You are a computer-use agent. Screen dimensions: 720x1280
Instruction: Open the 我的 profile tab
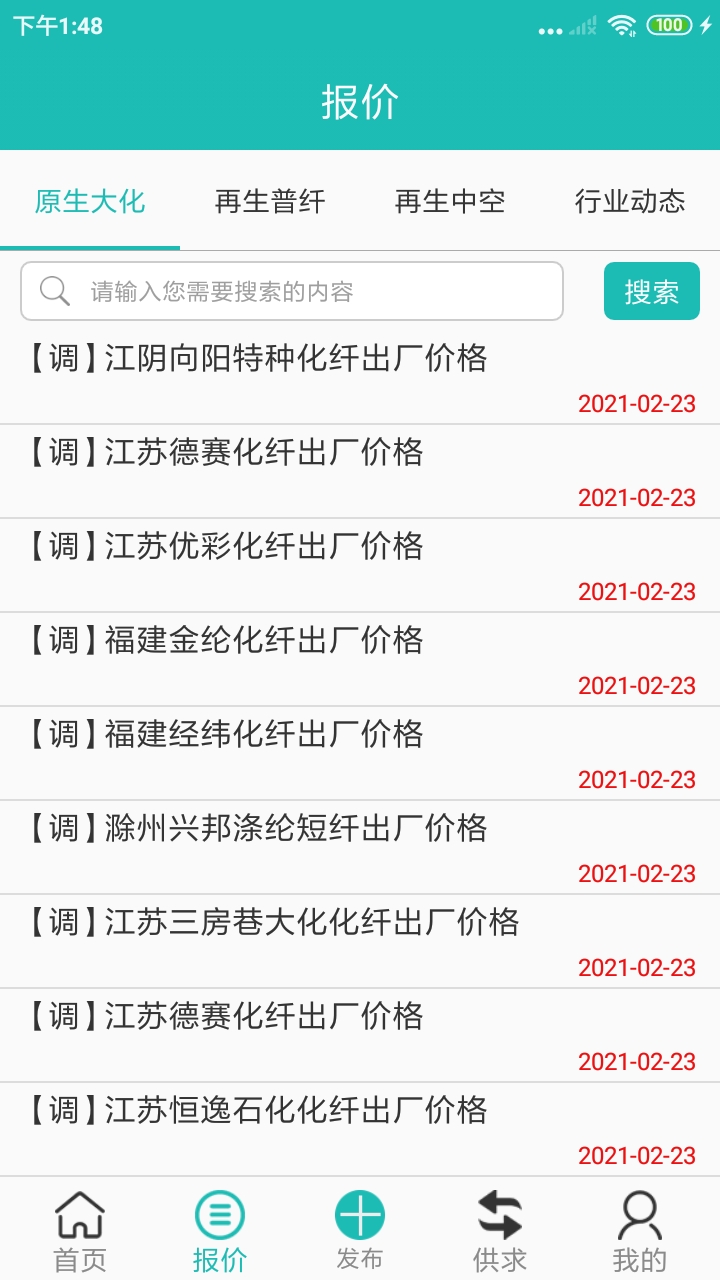(x=640, y=1230)
